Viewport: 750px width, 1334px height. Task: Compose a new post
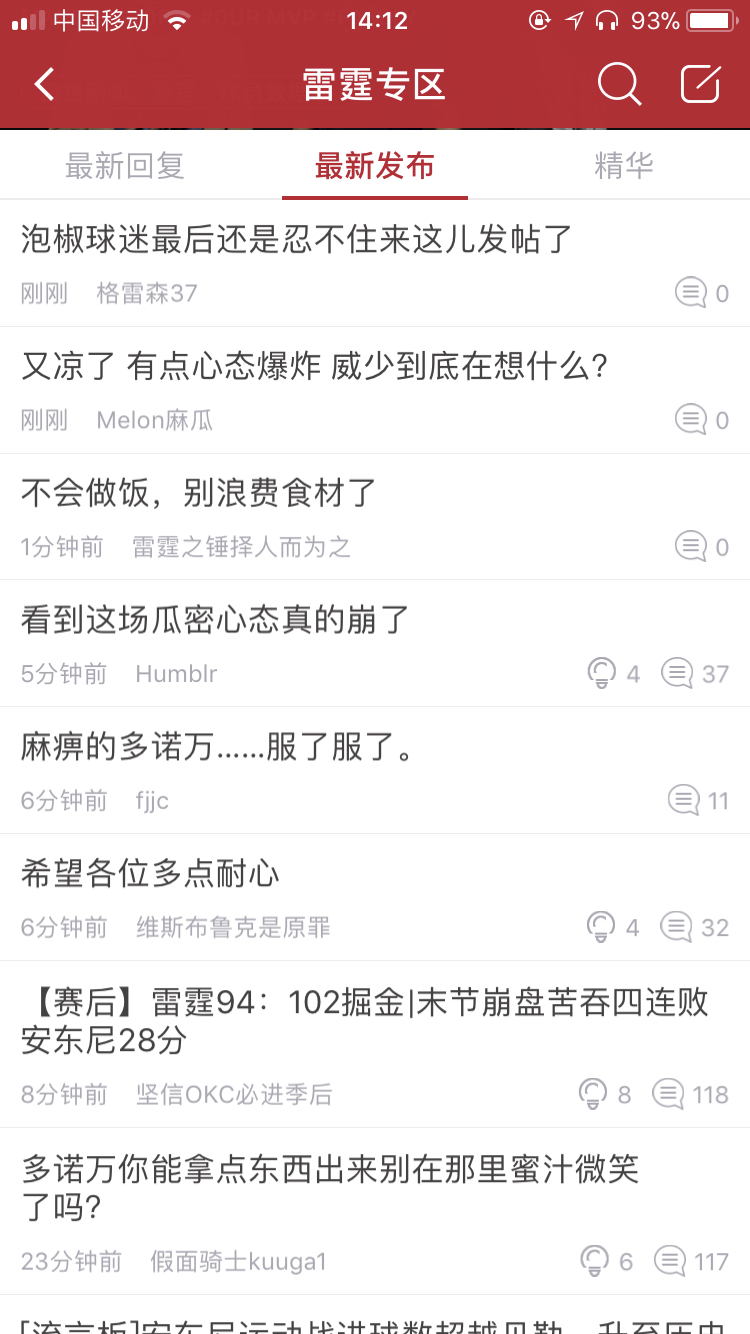click(700, 84)
